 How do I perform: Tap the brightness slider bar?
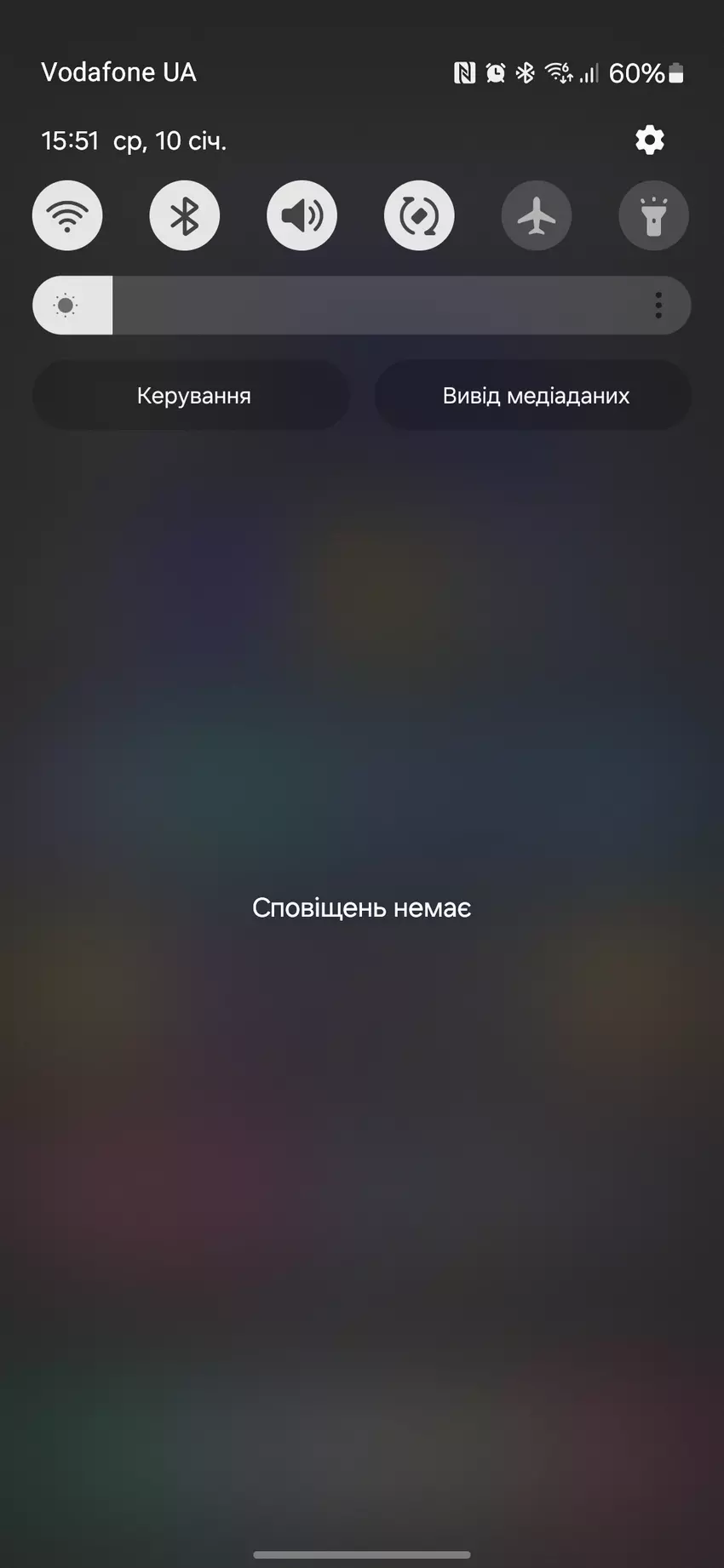[358, 306]
